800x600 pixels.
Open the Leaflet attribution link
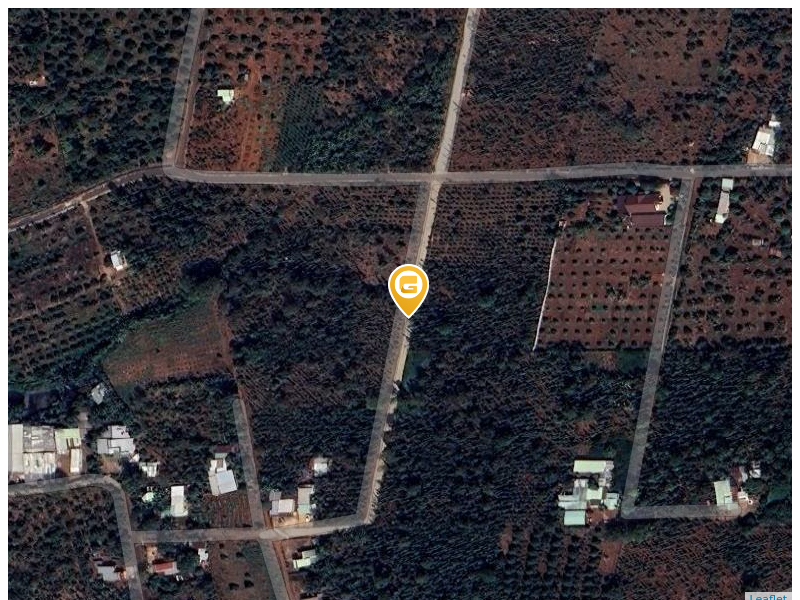pos(769,597)
